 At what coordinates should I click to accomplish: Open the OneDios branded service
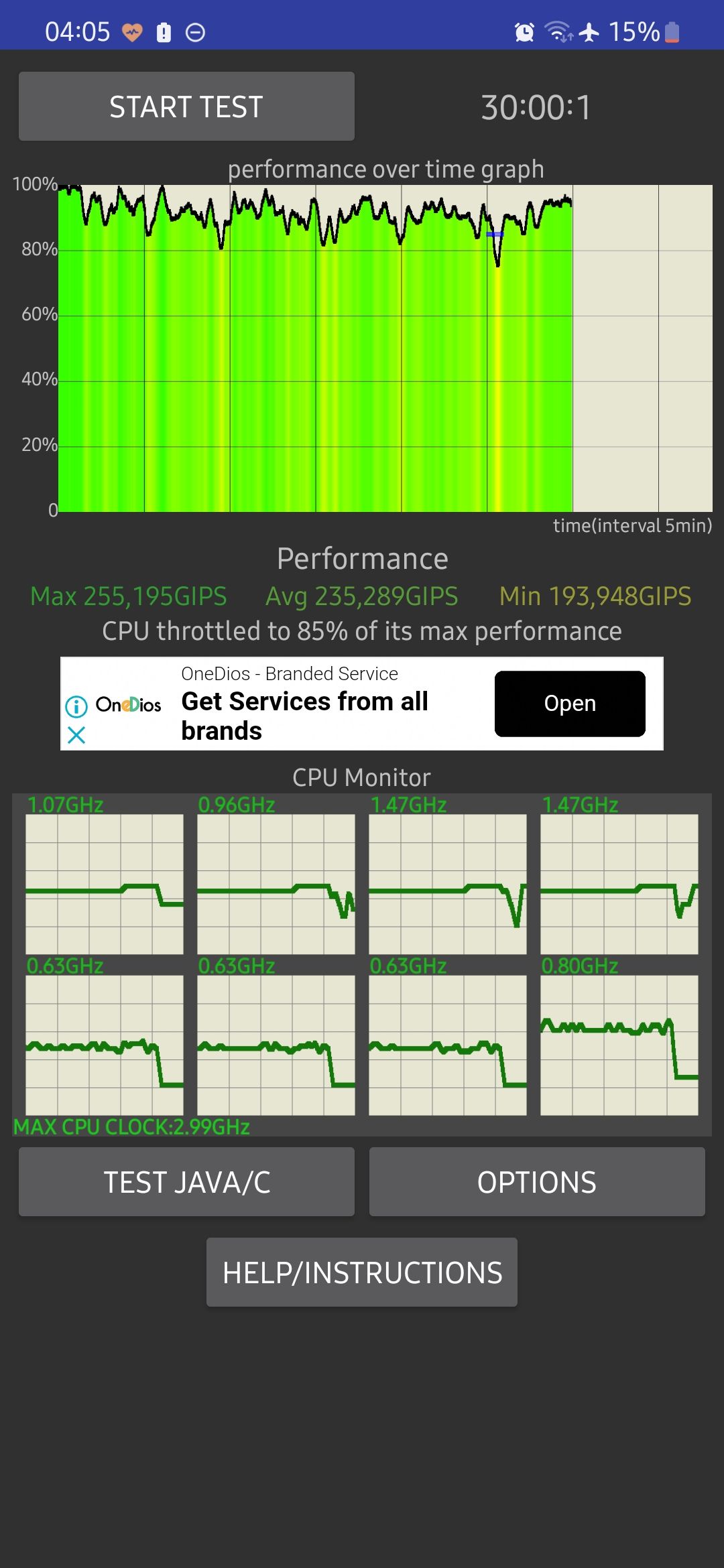569,703
